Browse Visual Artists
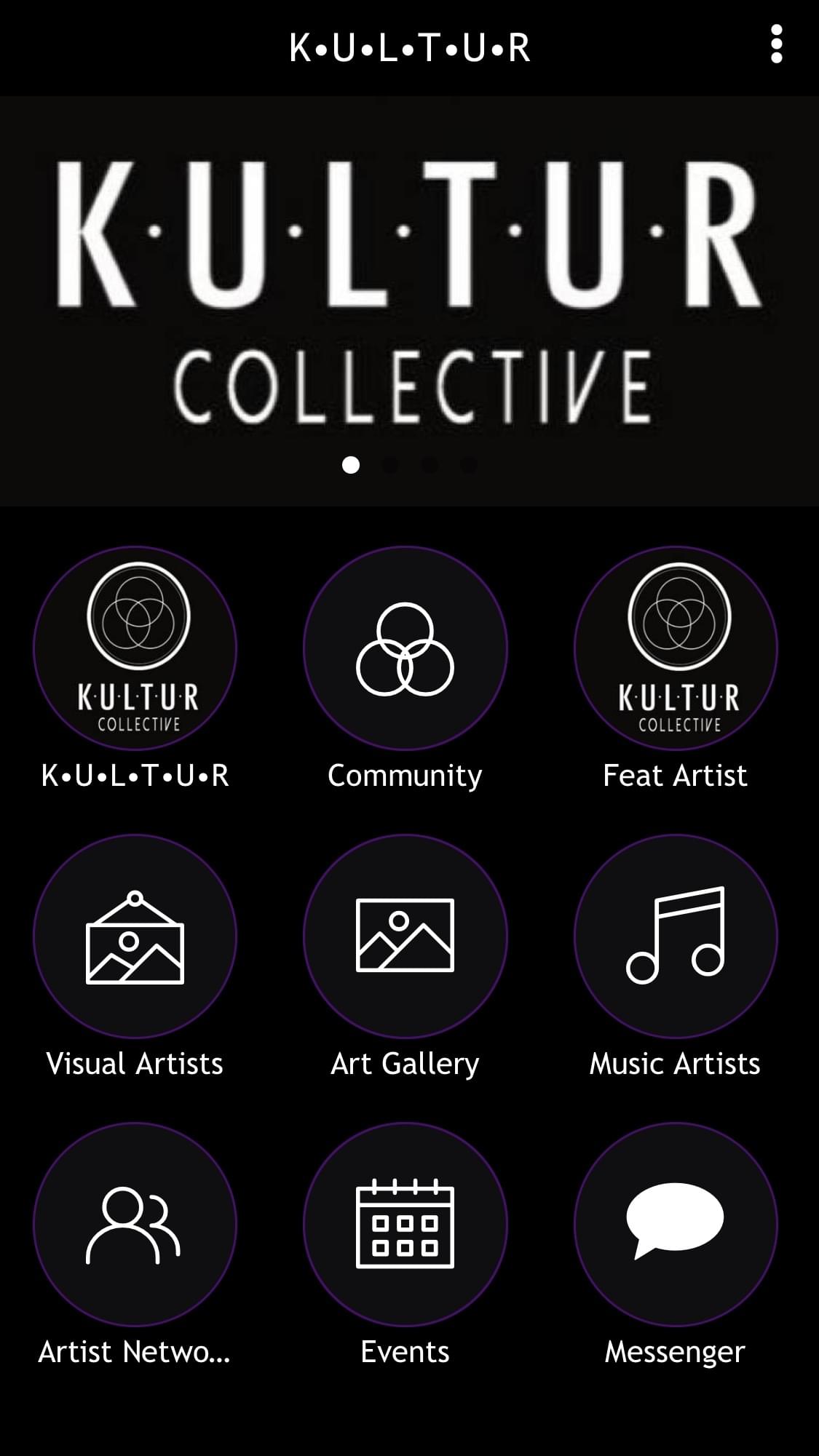 (x=135, y=936)
